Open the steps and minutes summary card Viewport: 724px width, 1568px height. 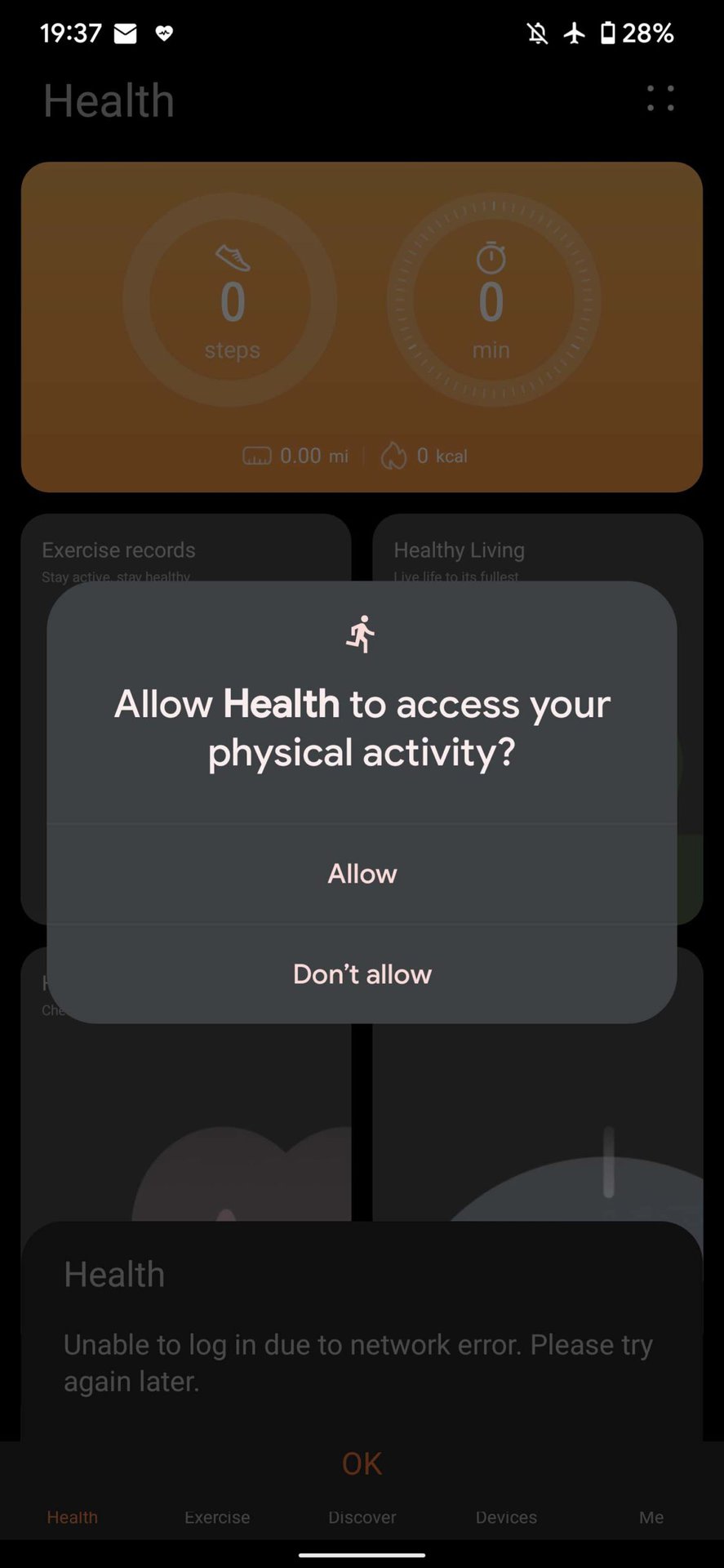362,327
